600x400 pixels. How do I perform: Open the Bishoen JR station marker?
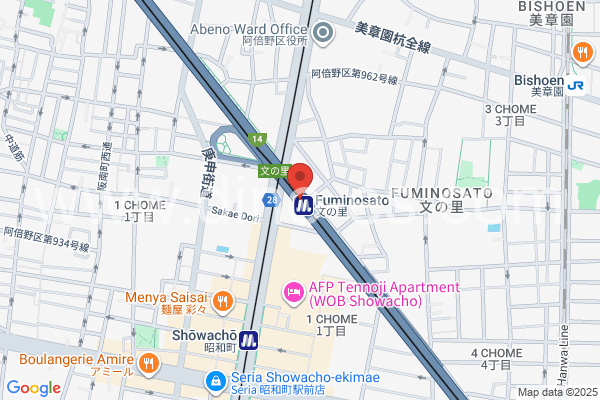[x=576, y=86]
